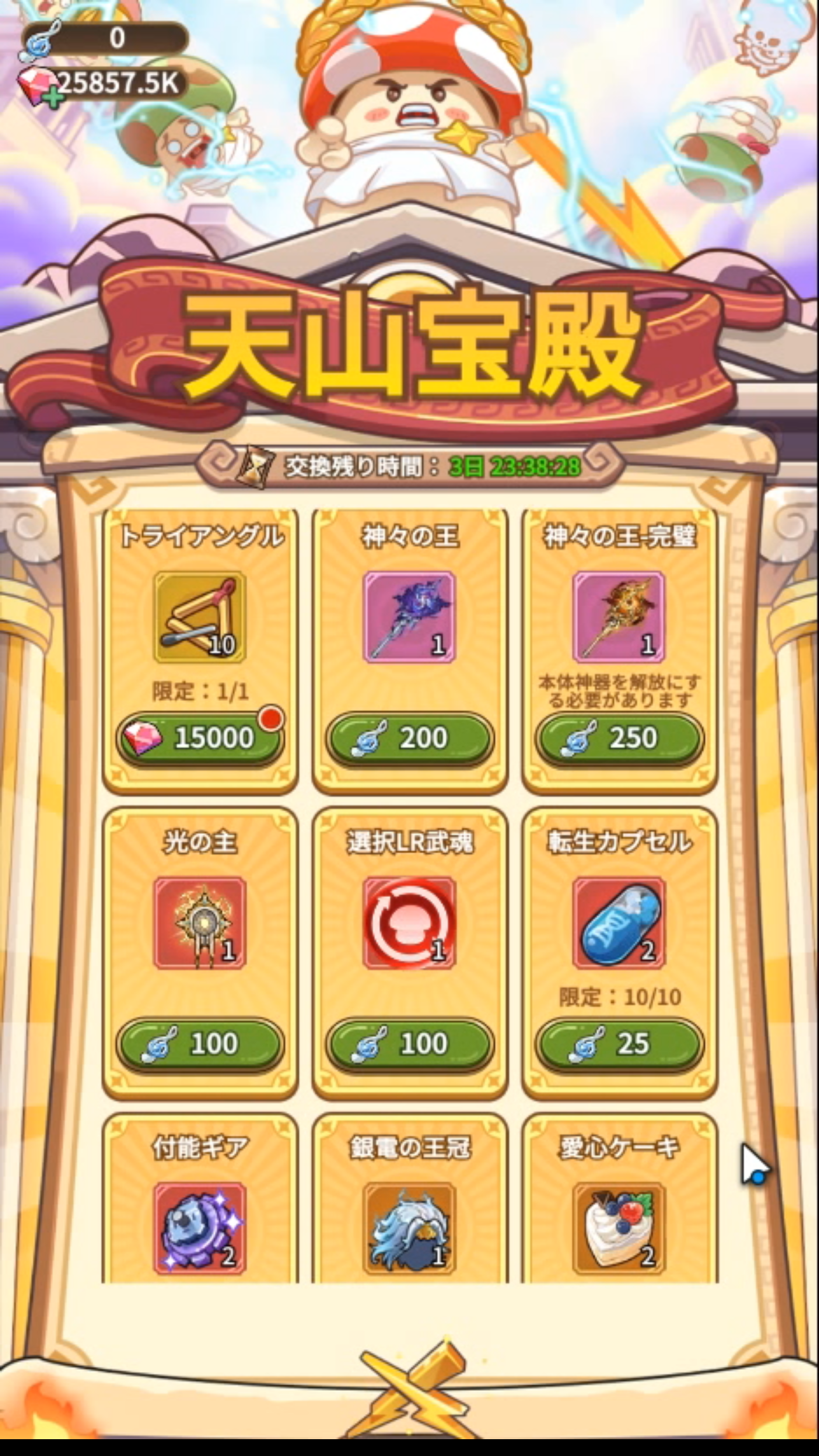This screenshot has width=819, height=1456.
Task: View 愛心ケーキ cake icon details
Action: tap(619, 1227)
